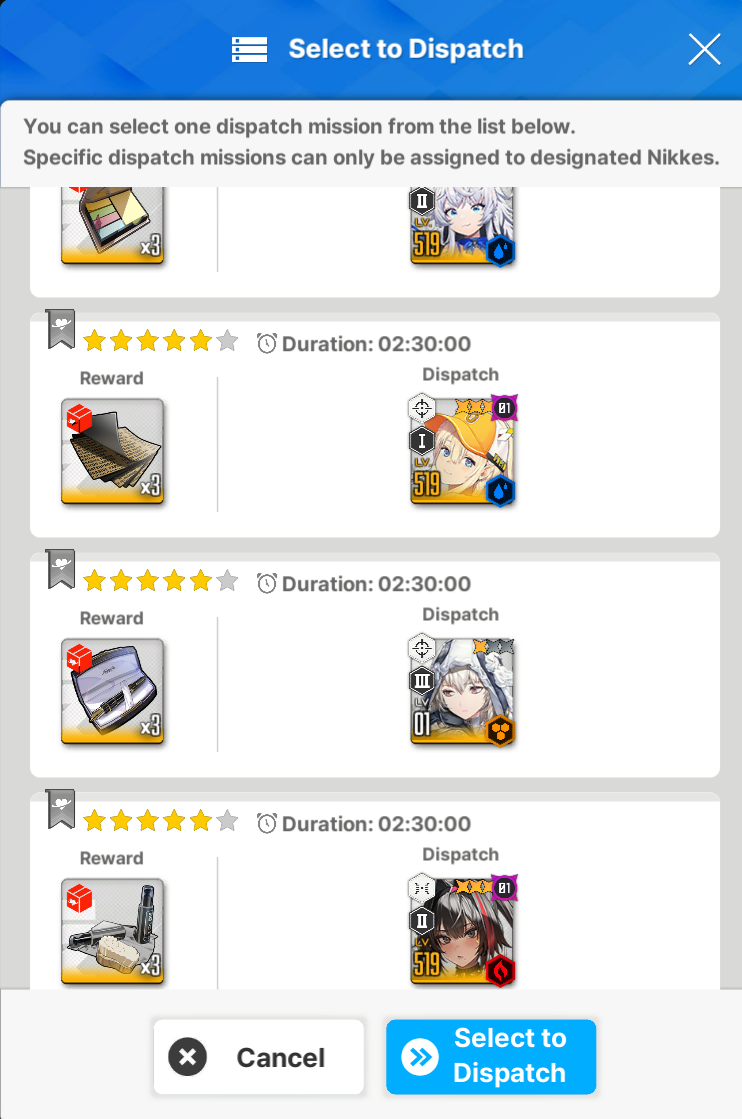The image size is (742, 1119).
Task: Tap the Cancel button
Action: (x=259, y=1057)
